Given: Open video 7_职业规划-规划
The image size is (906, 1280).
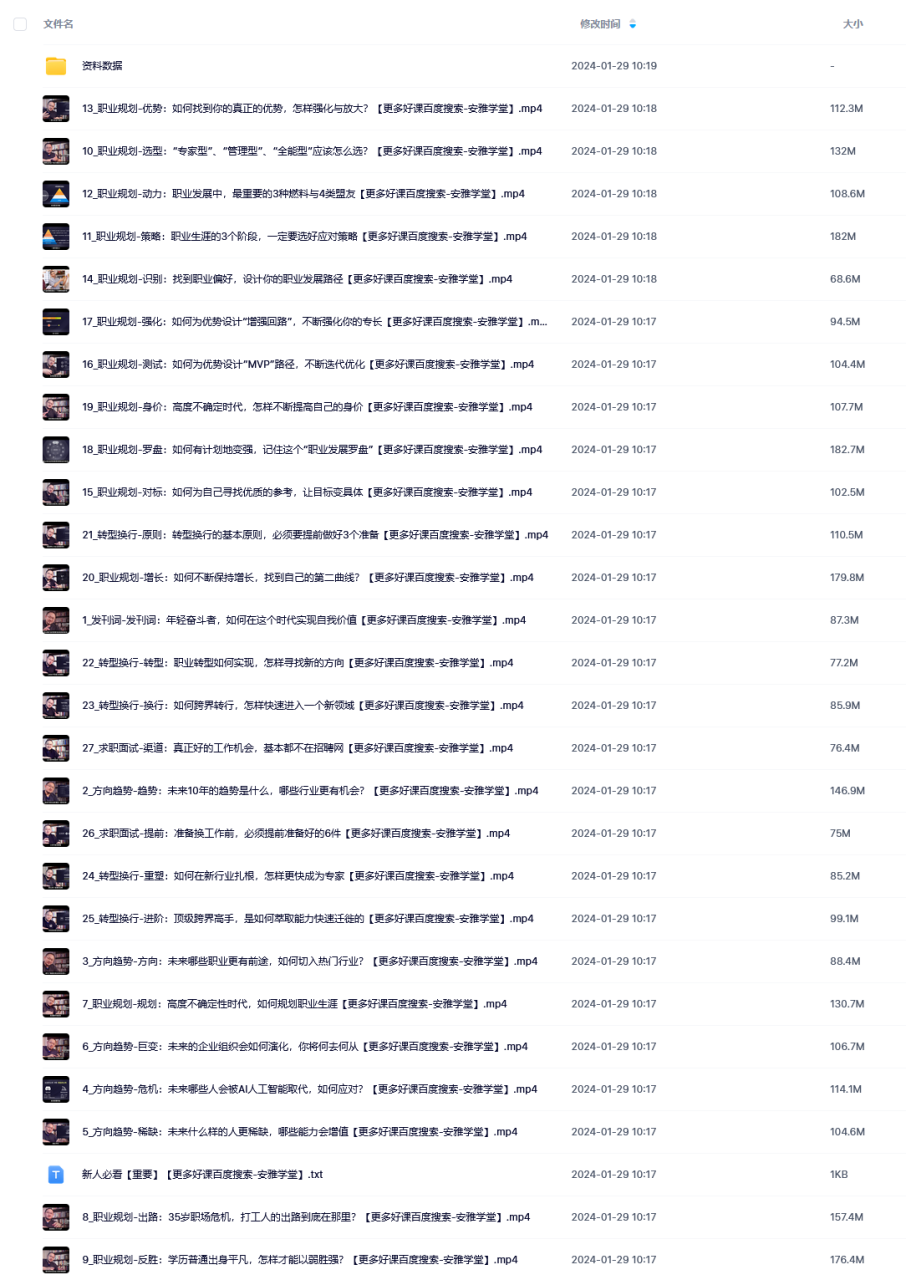Looking at the screenshot, I should tap(294, 1004).
